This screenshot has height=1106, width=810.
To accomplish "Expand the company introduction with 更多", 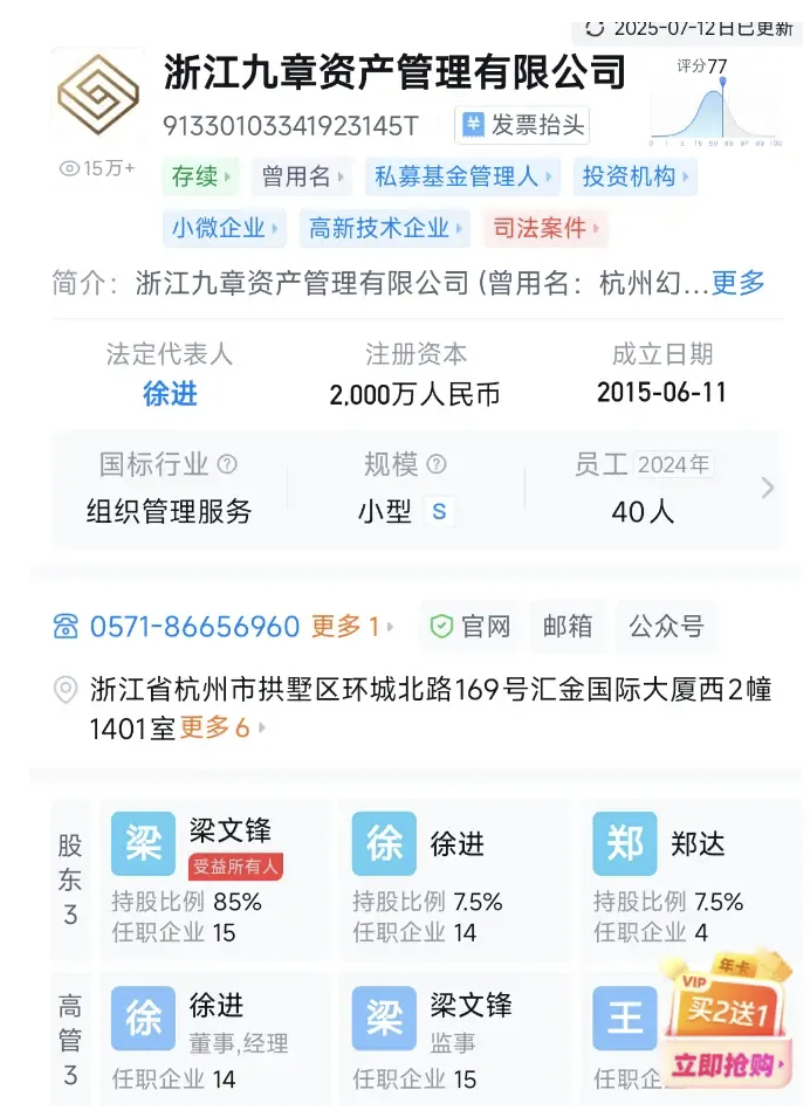I will [x=738, y=283].
